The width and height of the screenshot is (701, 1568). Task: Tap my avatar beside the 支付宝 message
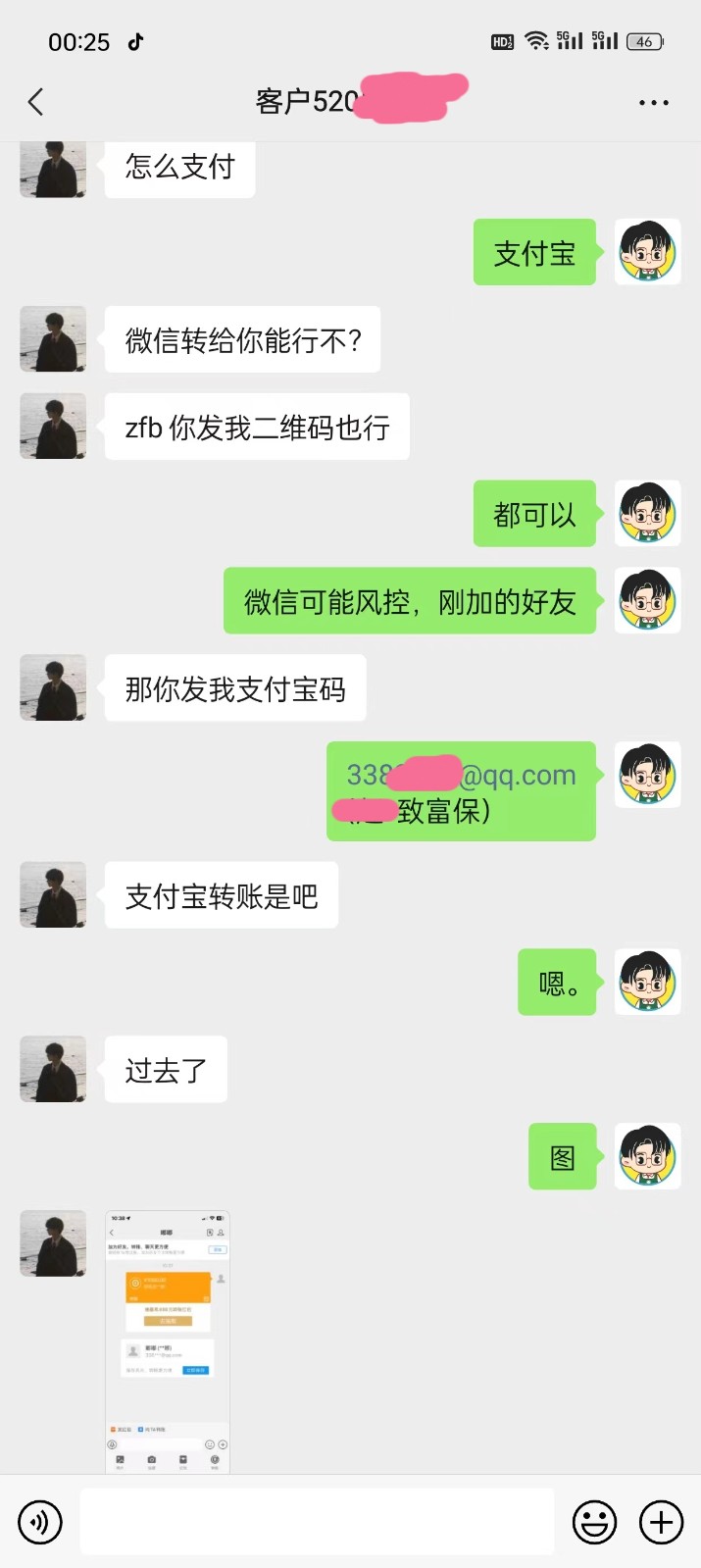pos(647,252)
